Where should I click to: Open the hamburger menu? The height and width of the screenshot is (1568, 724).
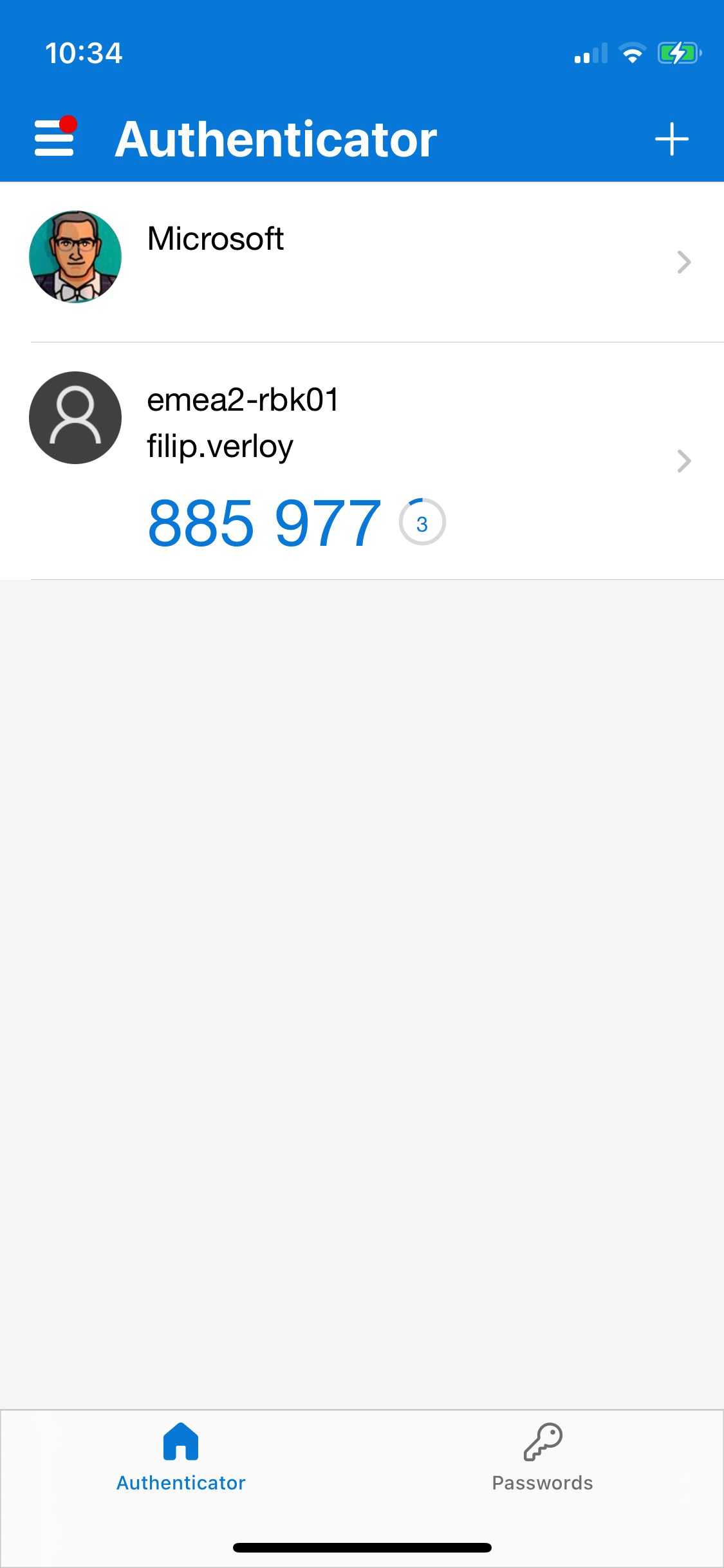point(55,137)
